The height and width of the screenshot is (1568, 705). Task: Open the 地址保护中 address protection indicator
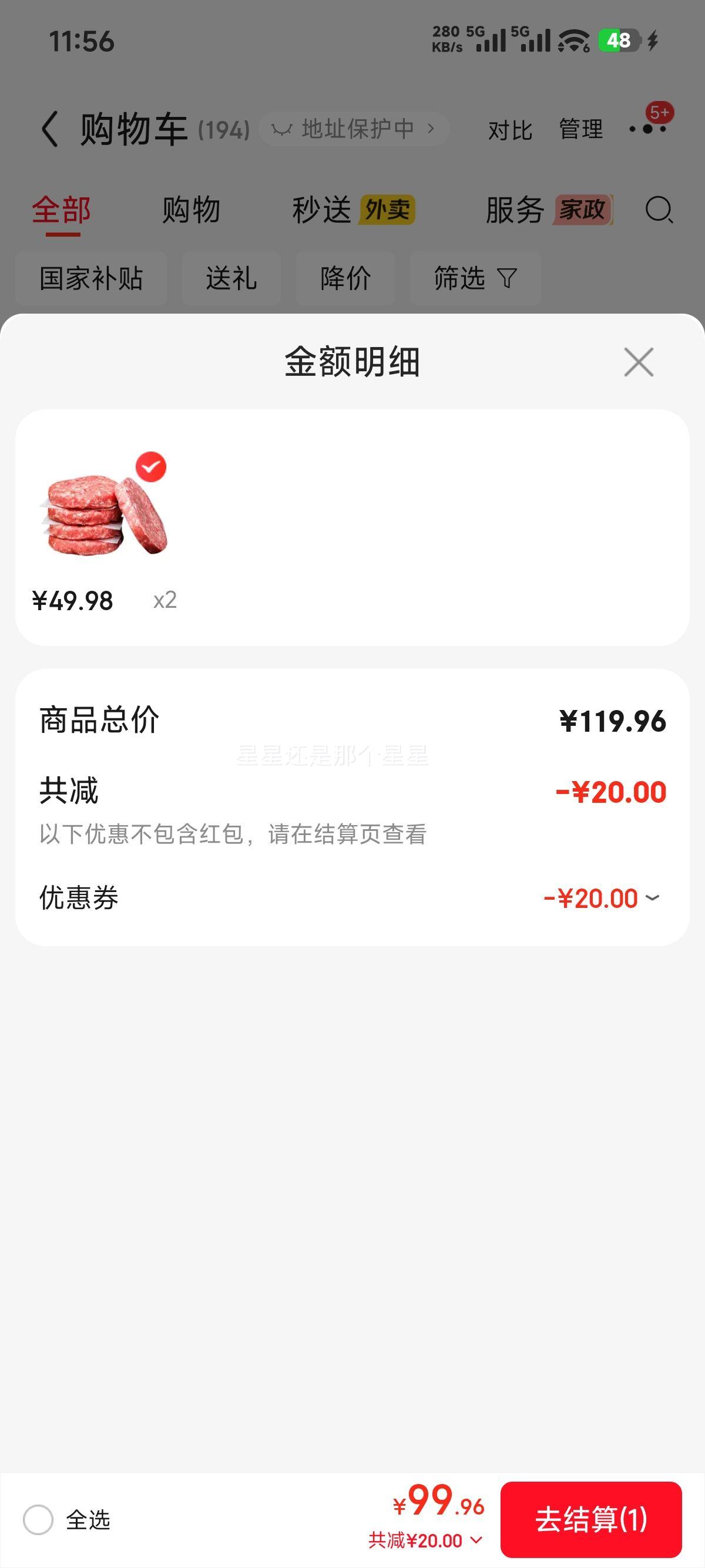(355, 129)
